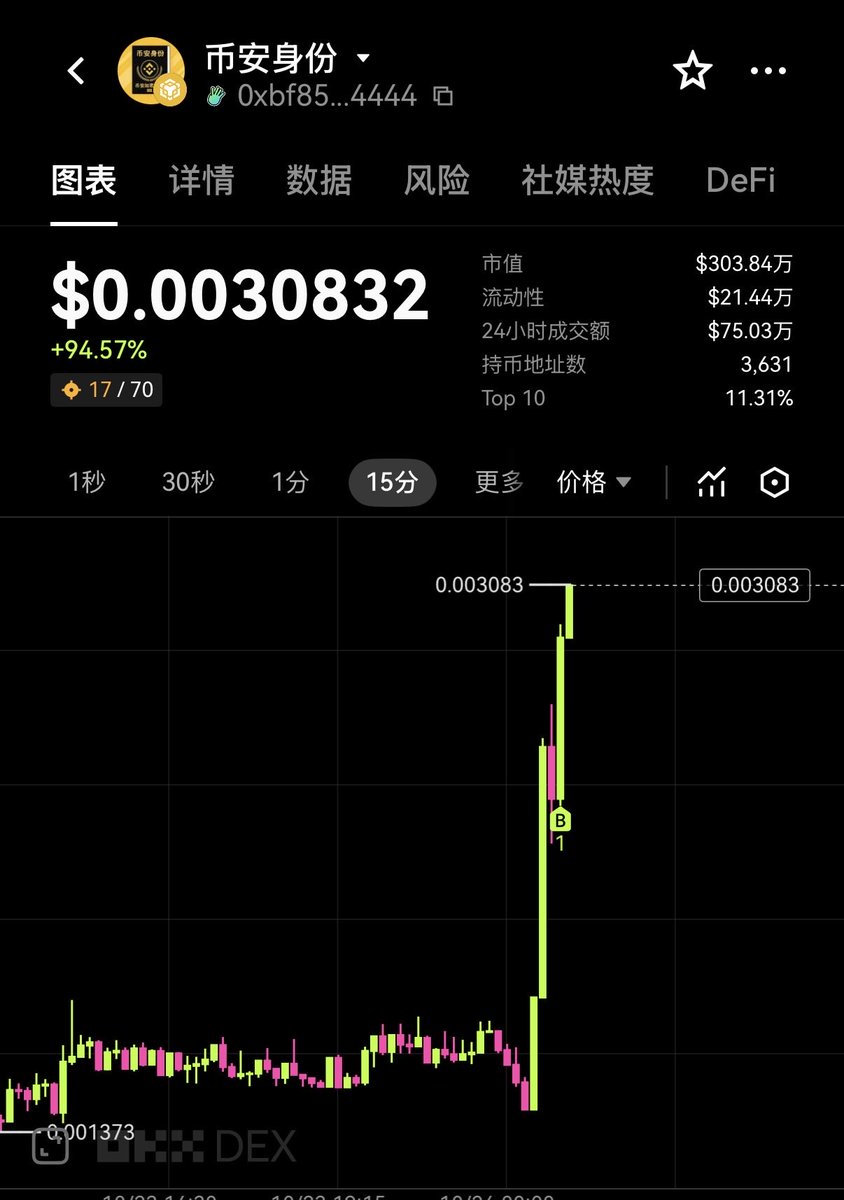Open 更多 for more time intervals
Image resolution: width=844 pixels, height=1200 pixels.
499,482
